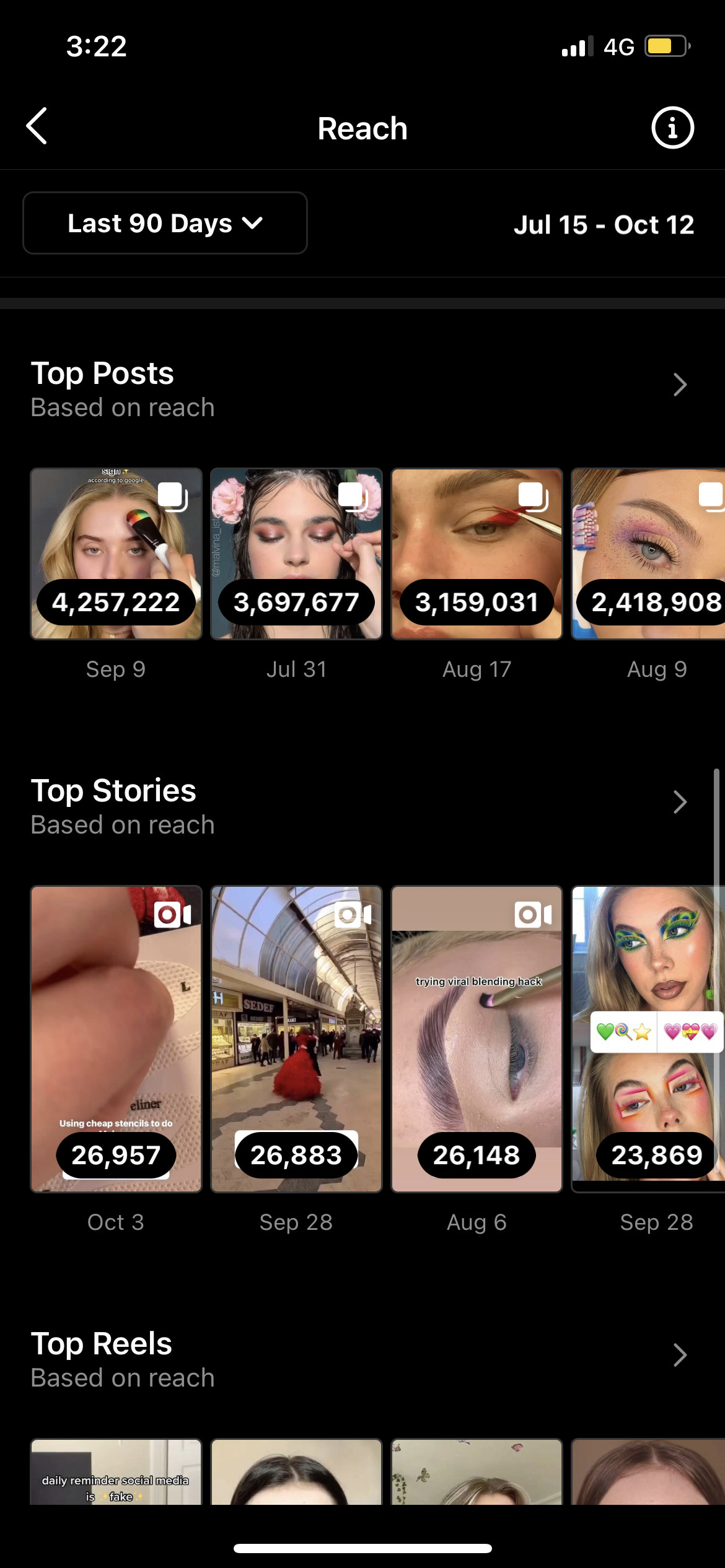Open the story with 26,883 reach

pos(296,1039)
